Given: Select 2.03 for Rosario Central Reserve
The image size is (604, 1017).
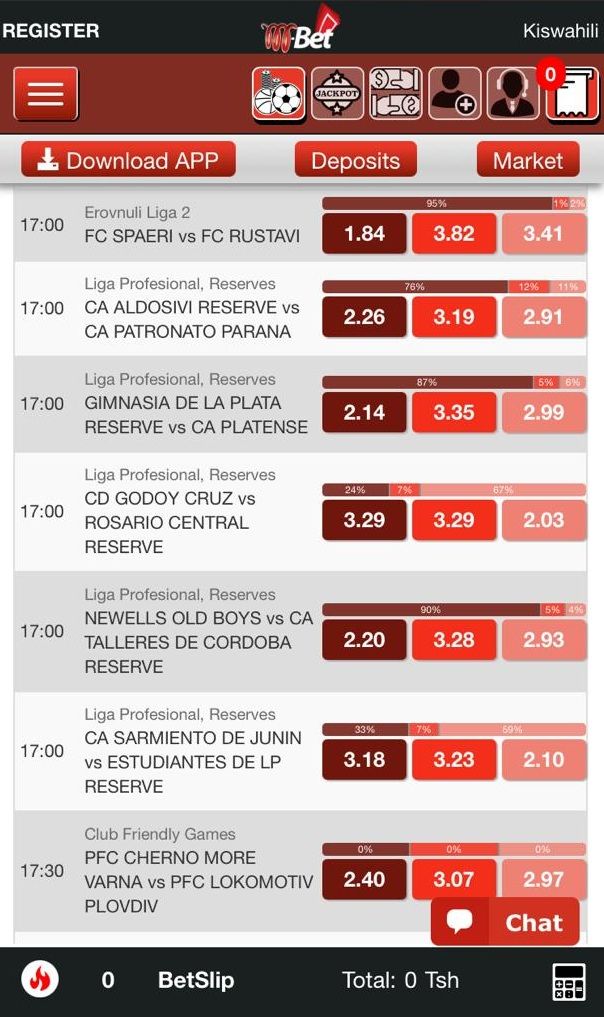Looking at the screenshot, I should pyautogui.click(x=543, y=520).
